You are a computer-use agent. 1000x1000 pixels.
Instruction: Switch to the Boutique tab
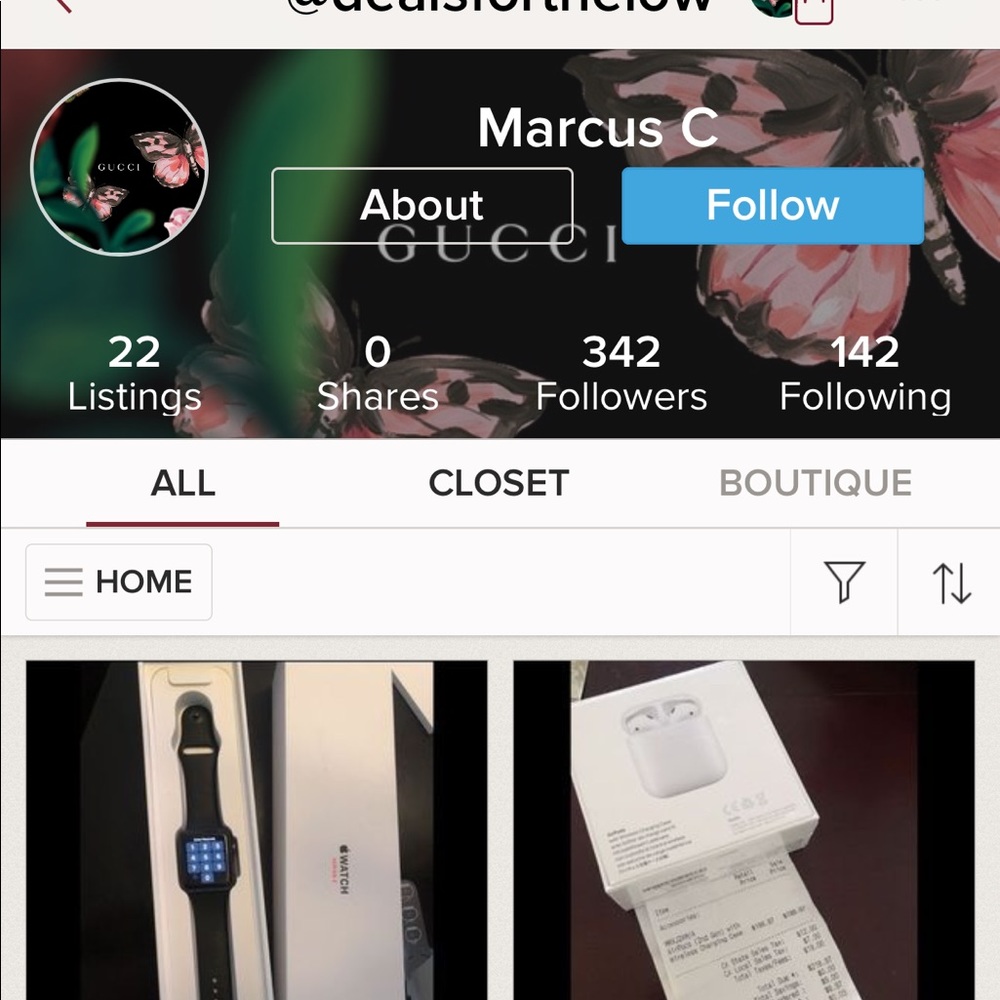[x=815, y=483]
